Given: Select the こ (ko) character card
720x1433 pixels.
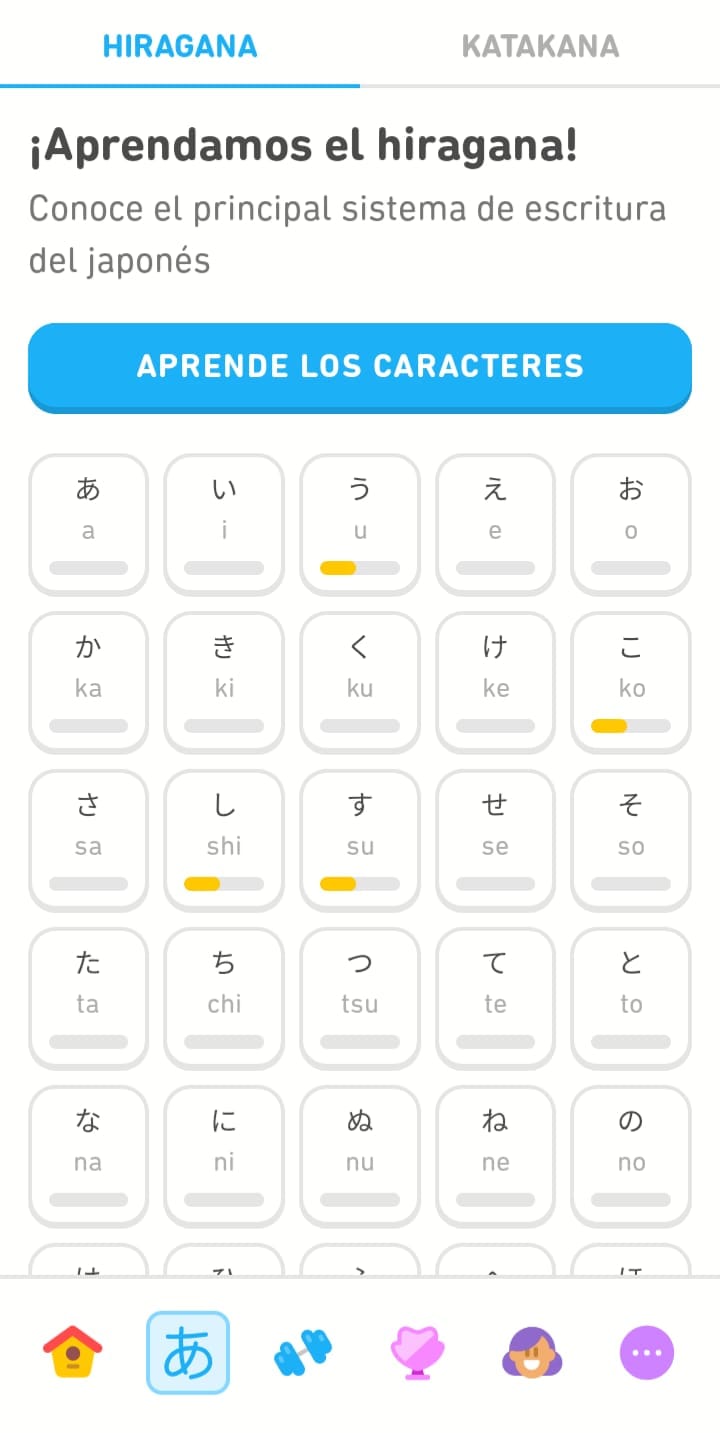Looking at the screenshot, I should click(x=631, y=682).
